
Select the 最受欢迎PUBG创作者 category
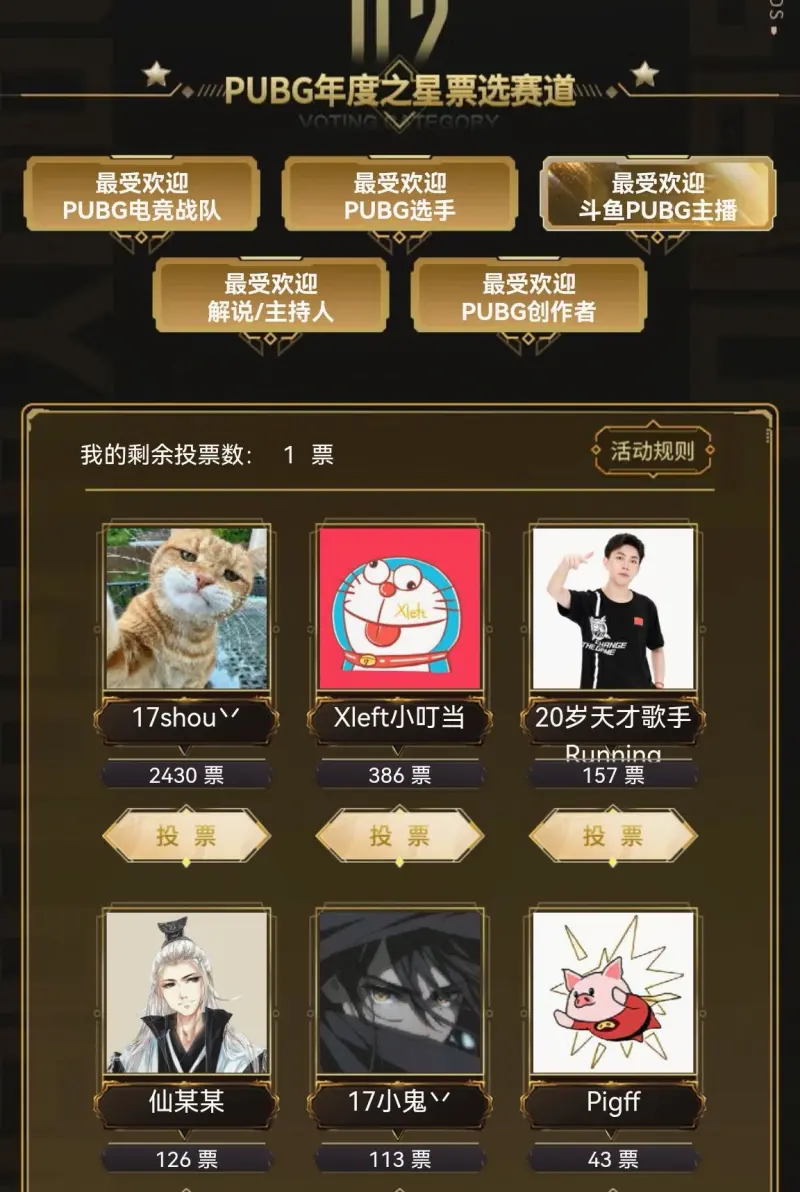click(x=528, y=297)
